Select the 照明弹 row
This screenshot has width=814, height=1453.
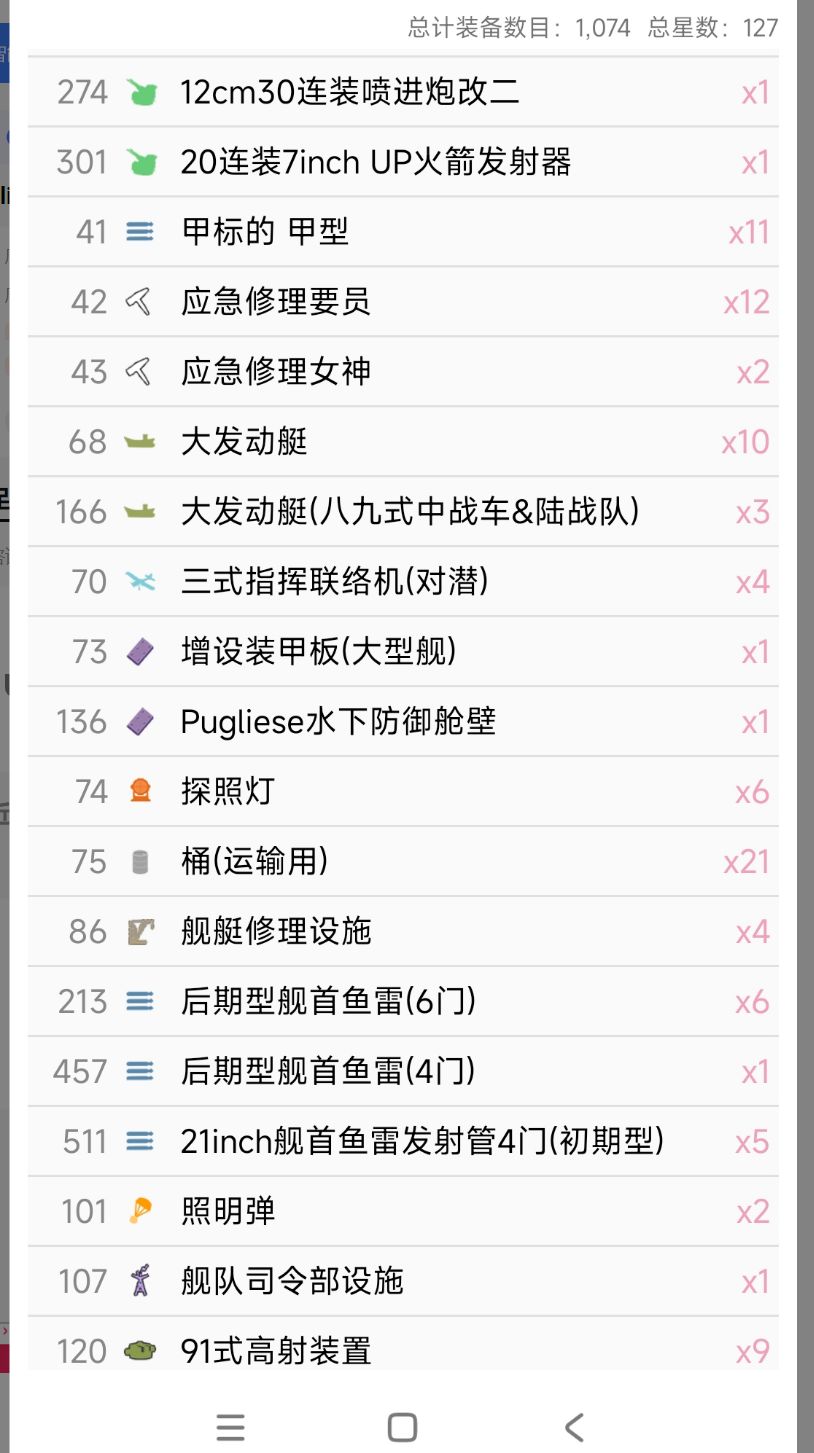click(402, 1212)
